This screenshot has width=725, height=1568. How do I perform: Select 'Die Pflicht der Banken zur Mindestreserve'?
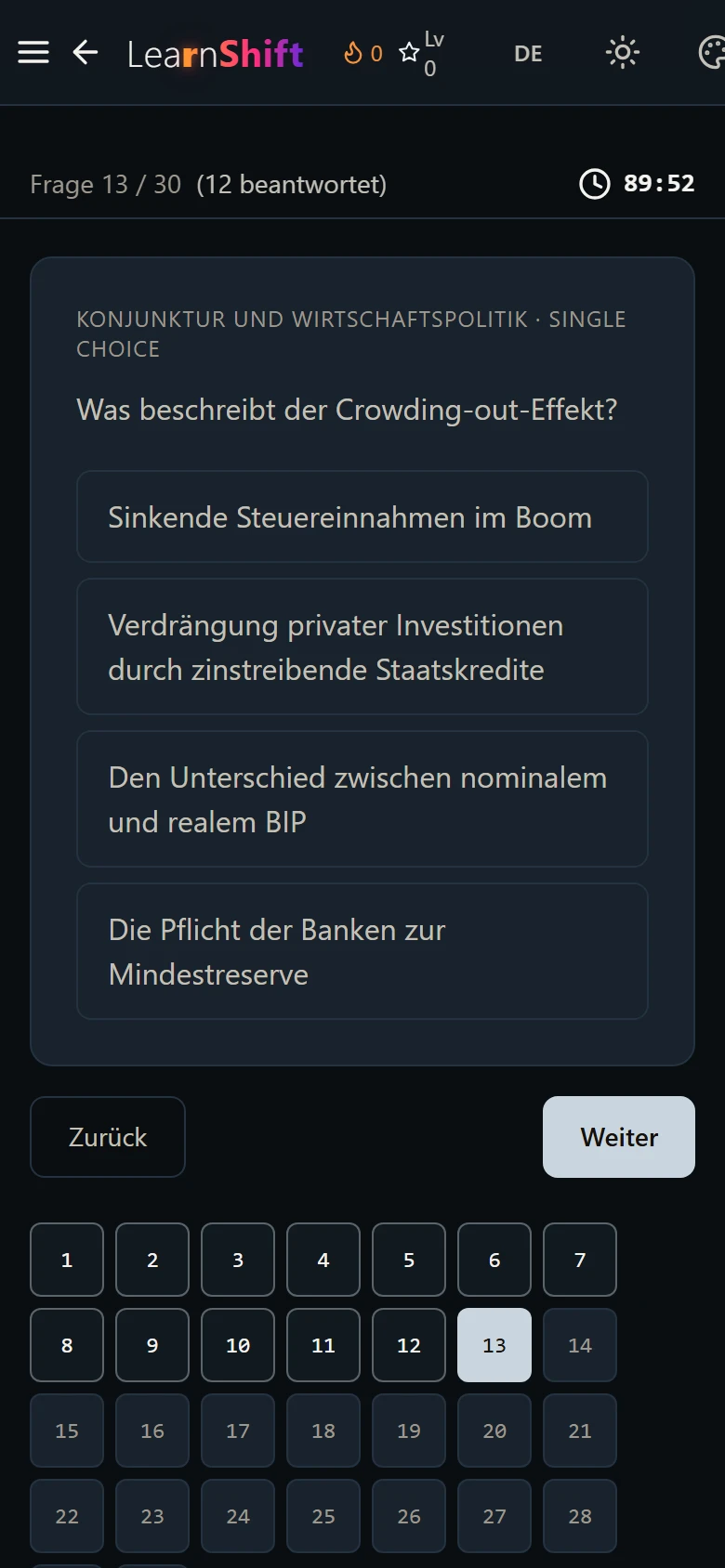coord(362,951)
